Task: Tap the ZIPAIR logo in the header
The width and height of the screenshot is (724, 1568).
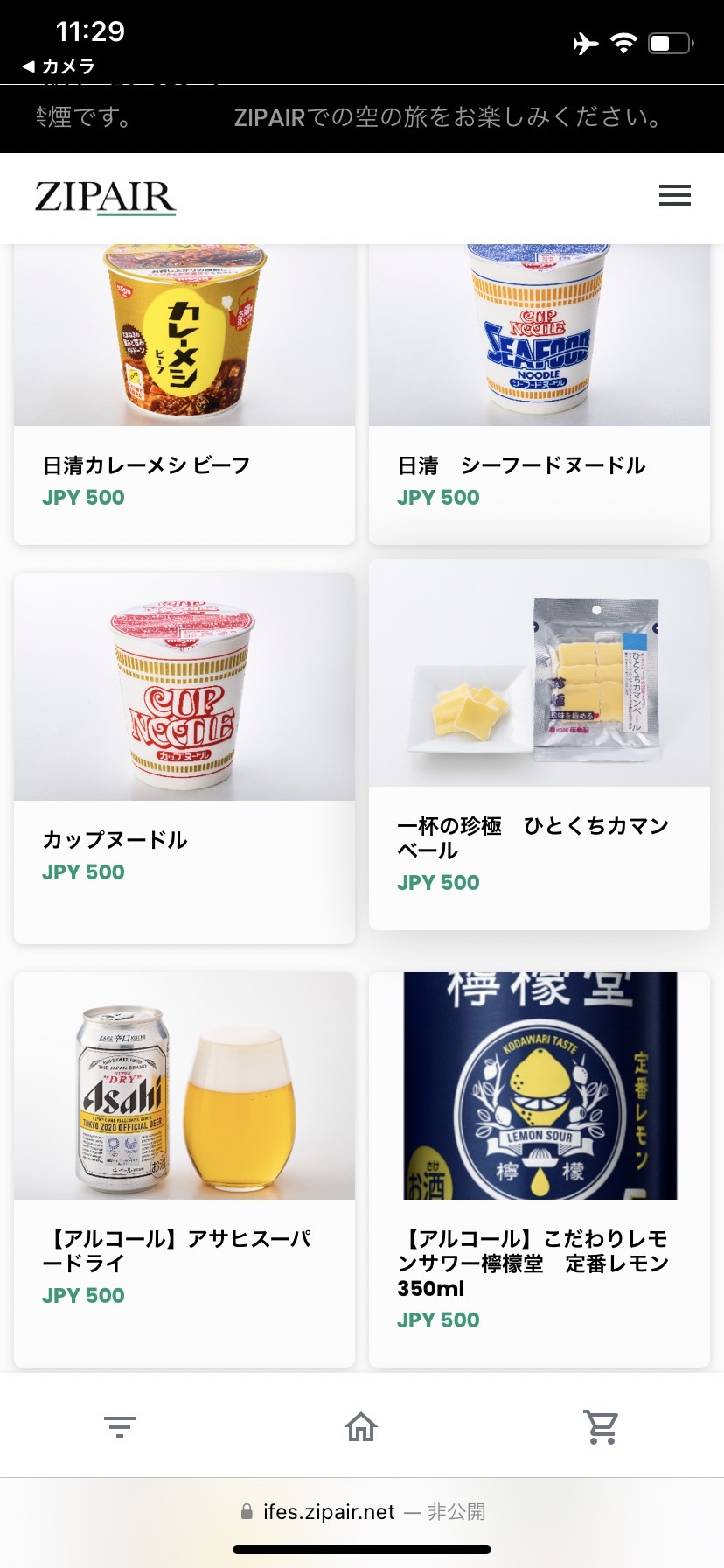Action: (x=105, y=197)
